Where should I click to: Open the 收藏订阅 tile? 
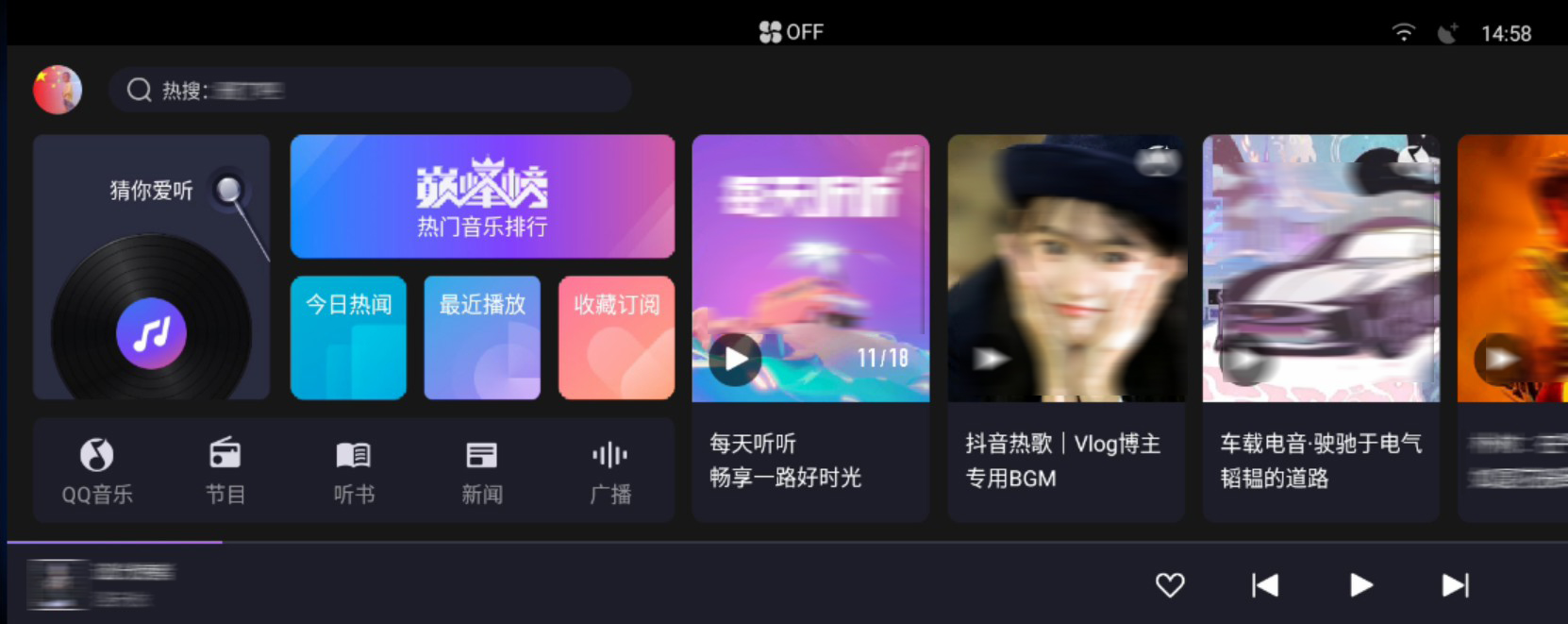point(616,337)
